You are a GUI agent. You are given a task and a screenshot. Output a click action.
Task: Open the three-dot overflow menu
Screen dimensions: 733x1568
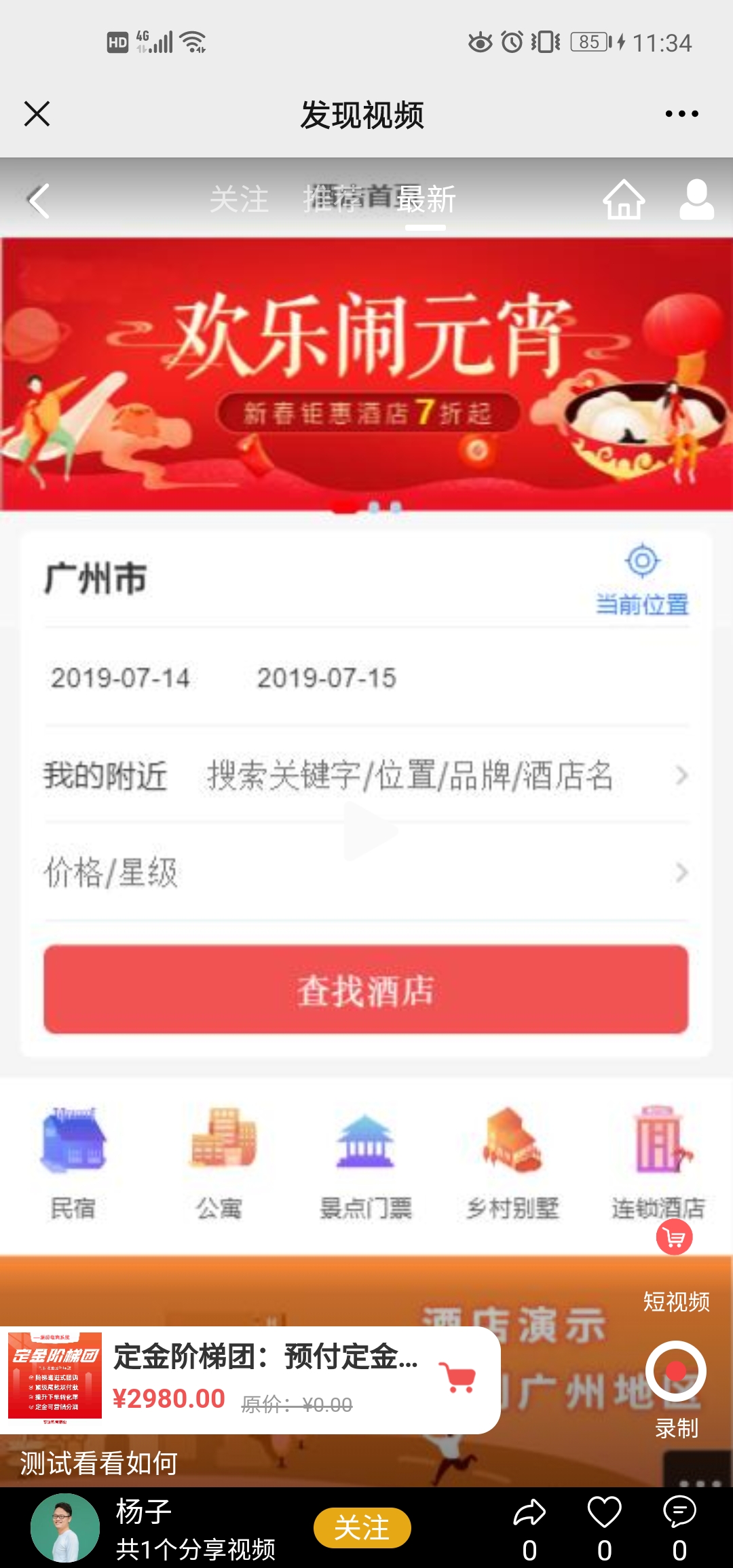tap(681, 114)
